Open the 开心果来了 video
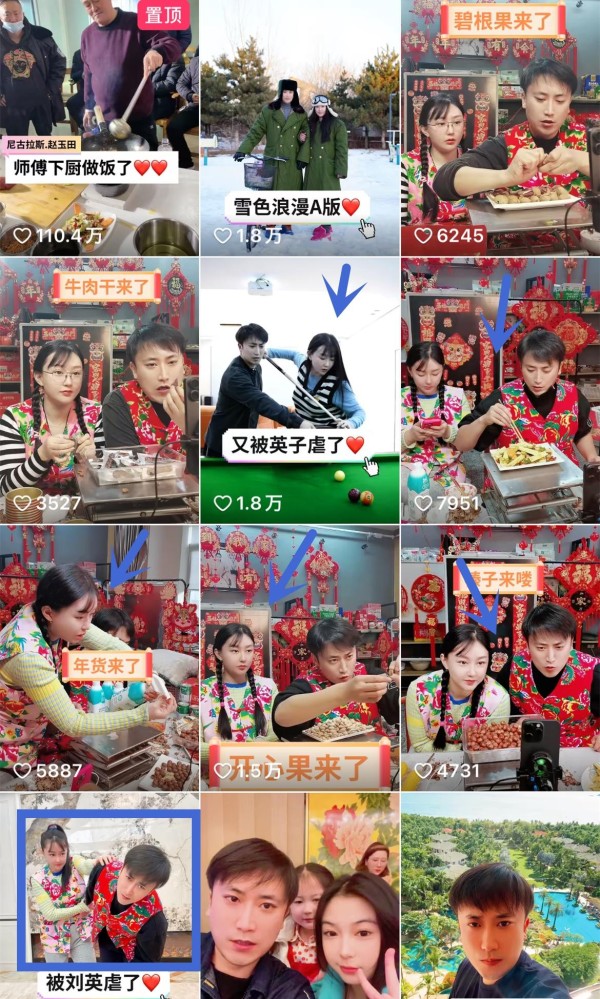Screen dimensions: 600x999 coord(300,658)
